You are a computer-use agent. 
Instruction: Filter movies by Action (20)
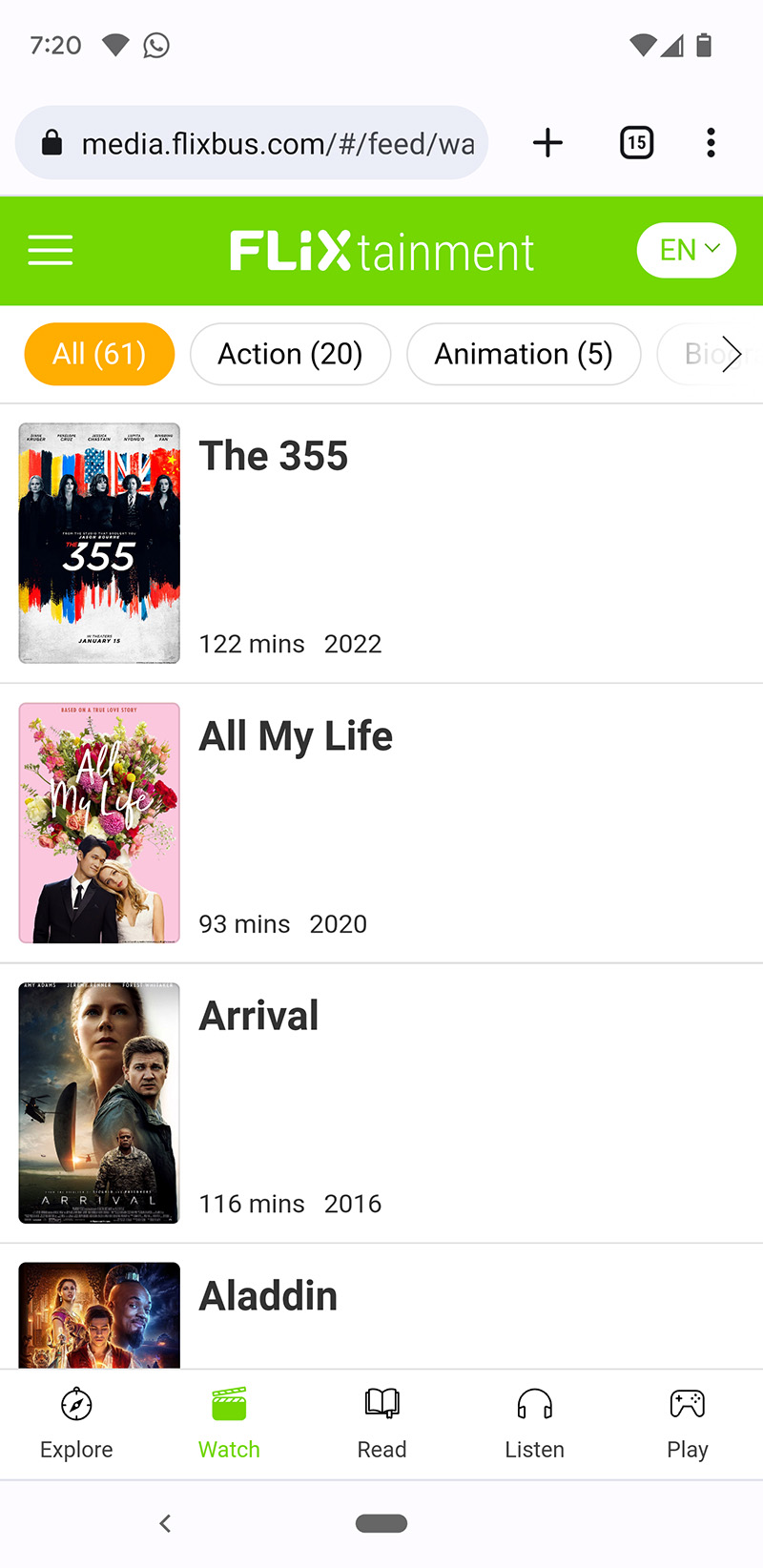point(290,354)
